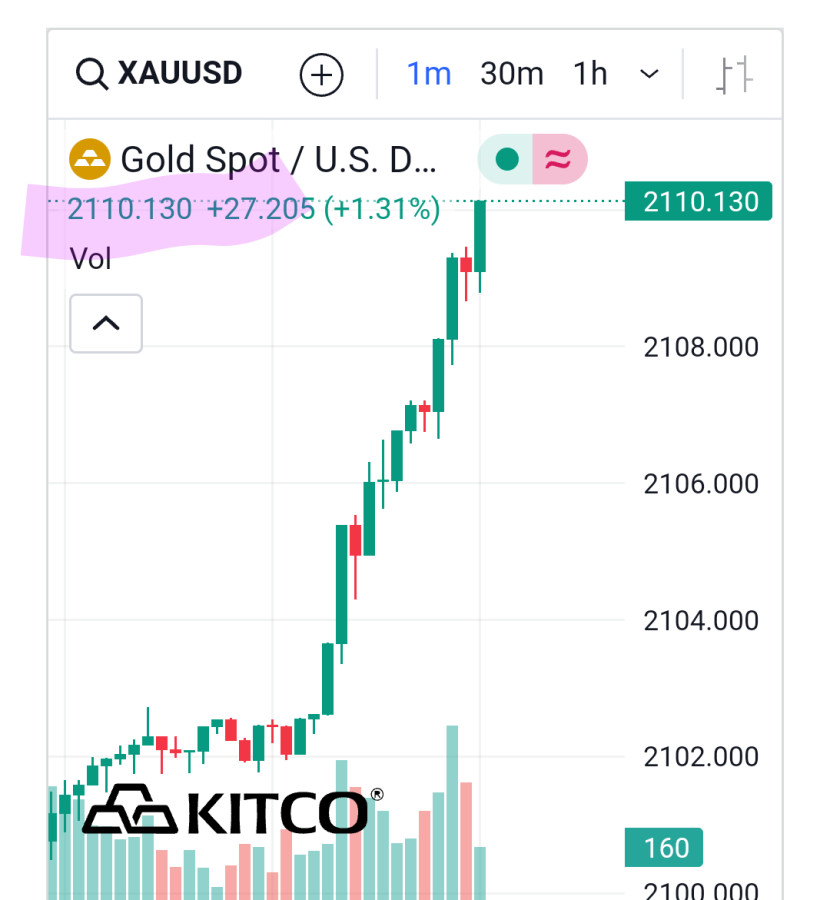Select the 1m timeframe
The width and height of the screenshot is (830, 900).
tap(429, 74)
